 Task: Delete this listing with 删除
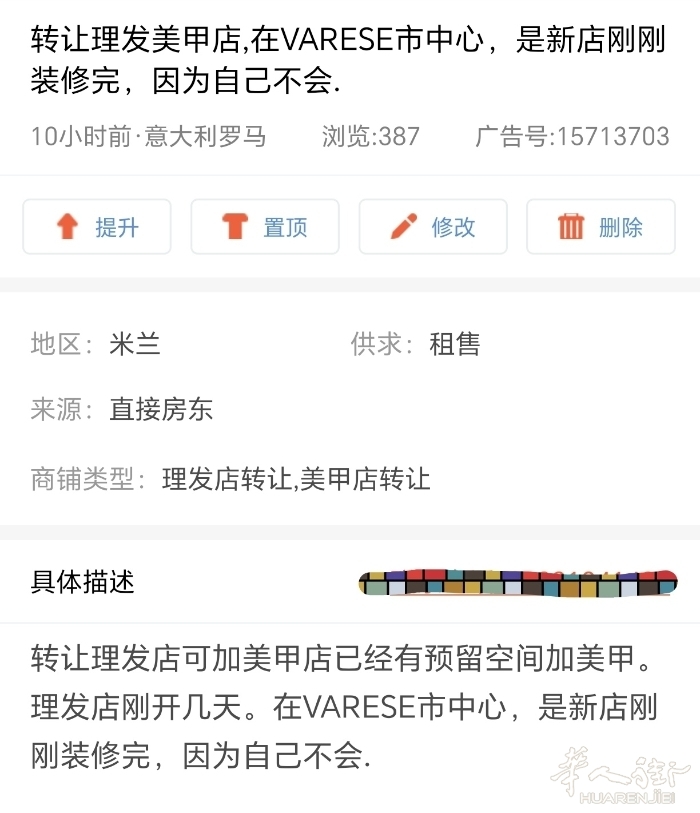(600, 227)
